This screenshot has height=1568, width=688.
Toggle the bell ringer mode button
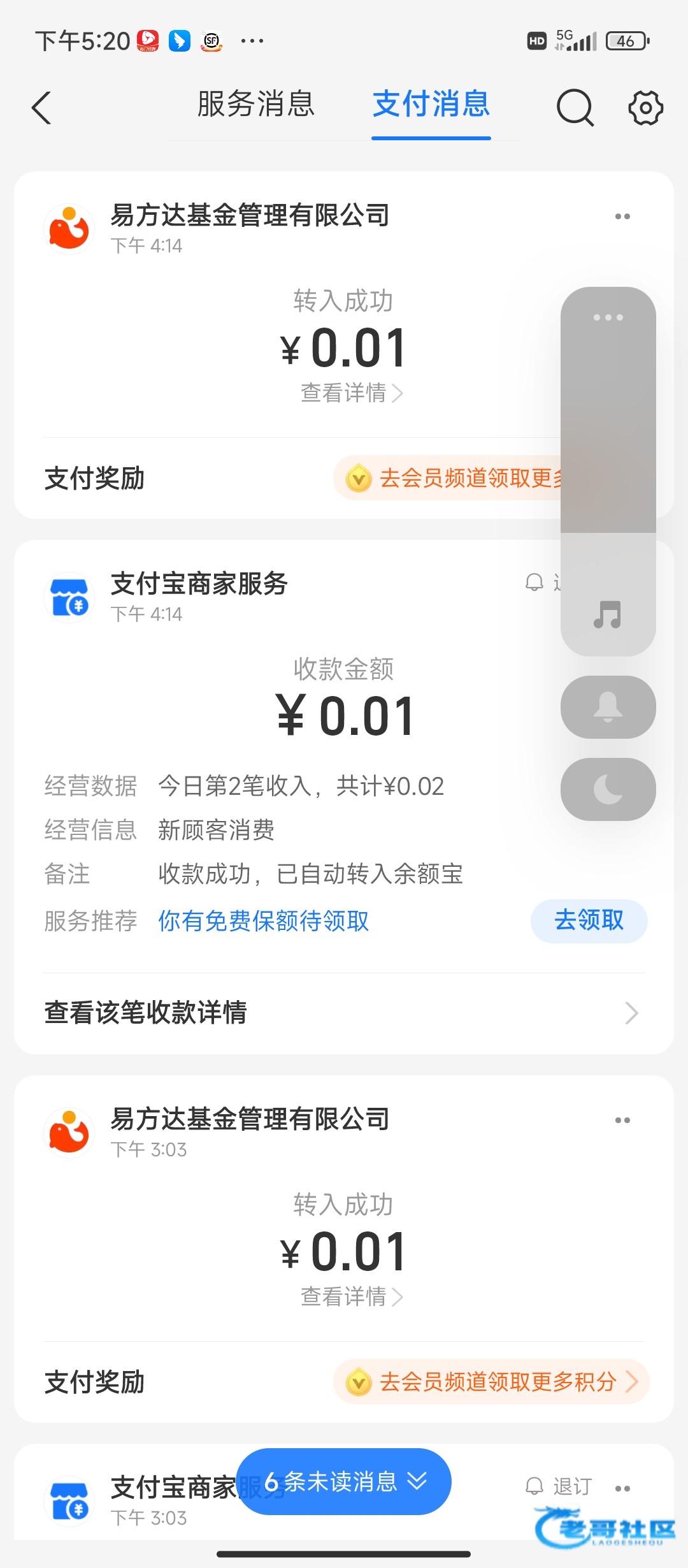[x=608, y=707]
